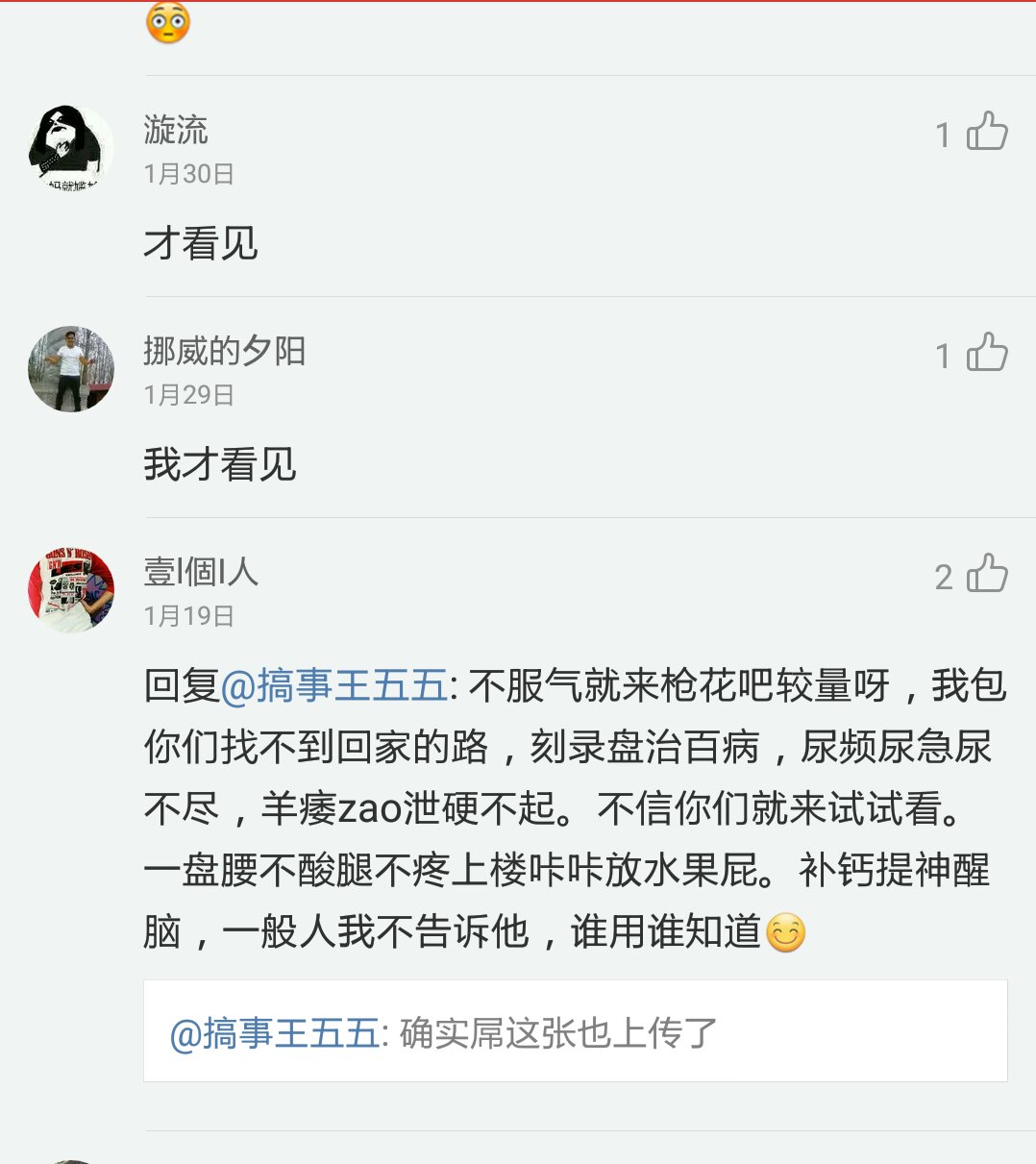This screenshot has width=1036, height=1164.
Task: Like 挪威的夕阳's comment
Action: [987, 353]
